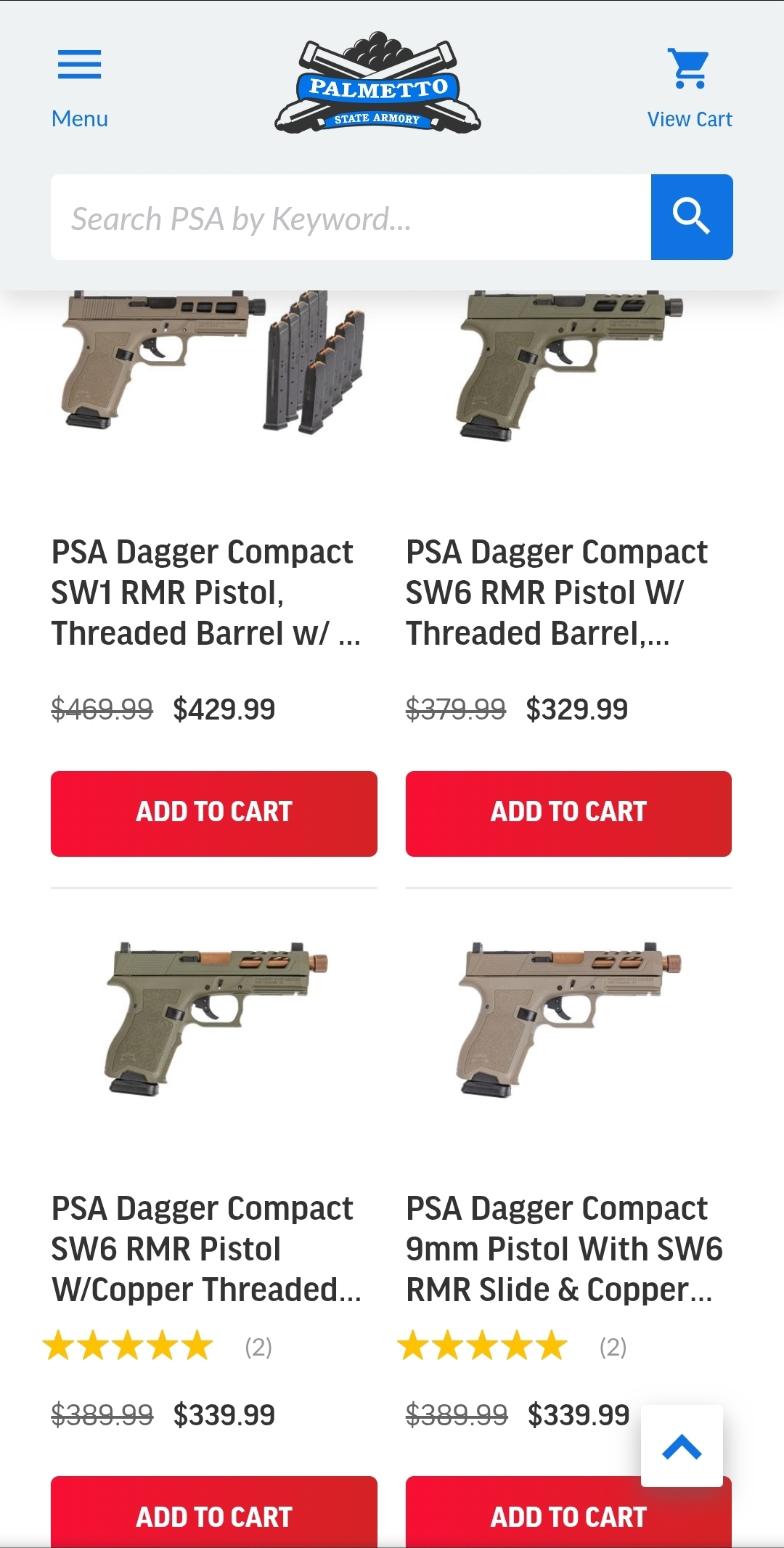The image size is (784, 1548).
Task: Open SW6 RMR Pistol W/ Threaded Barrel listing
Action: click(556, 592)
